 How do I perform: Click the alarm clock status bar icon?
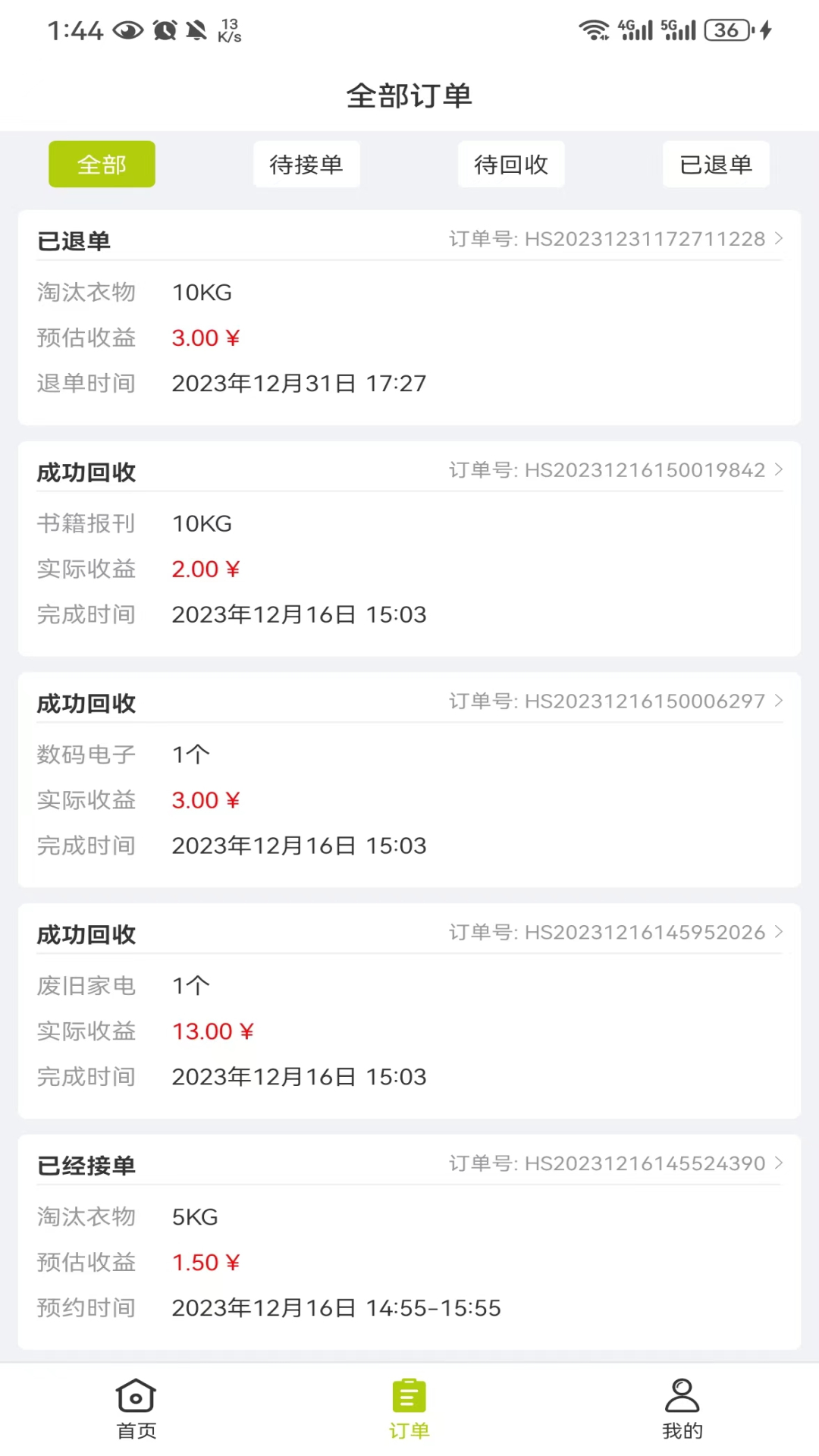tap(164, 30)
